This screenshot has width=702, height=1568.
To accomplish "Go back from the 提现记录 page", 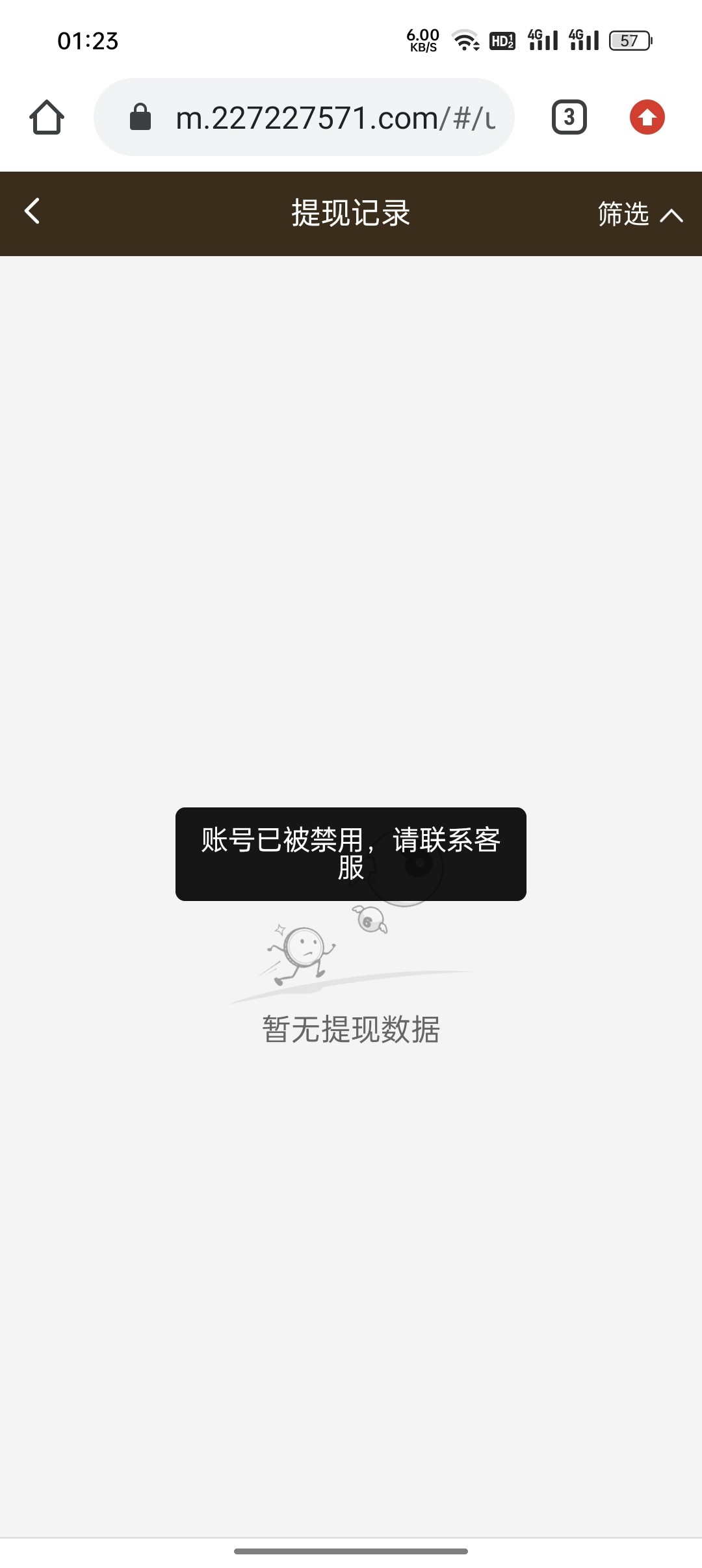I will 32,211.
